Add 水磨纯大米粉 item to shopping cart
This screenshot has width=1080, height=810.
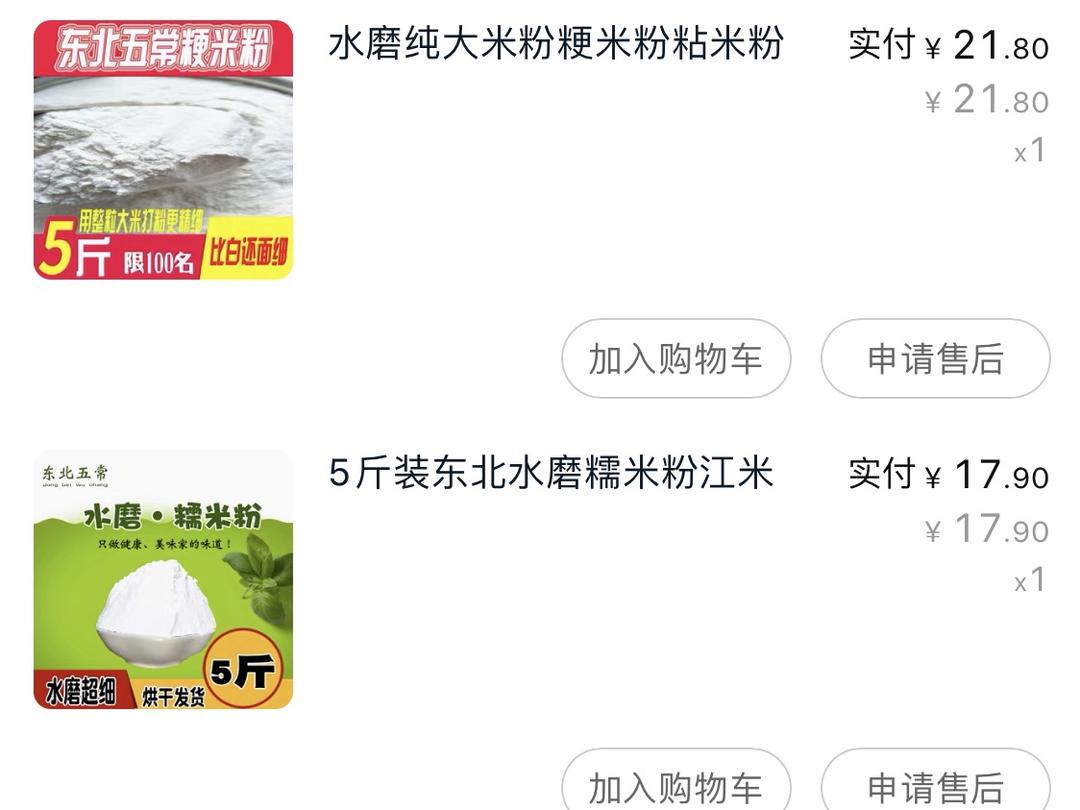pyautogui.click(x=676, y=359)
